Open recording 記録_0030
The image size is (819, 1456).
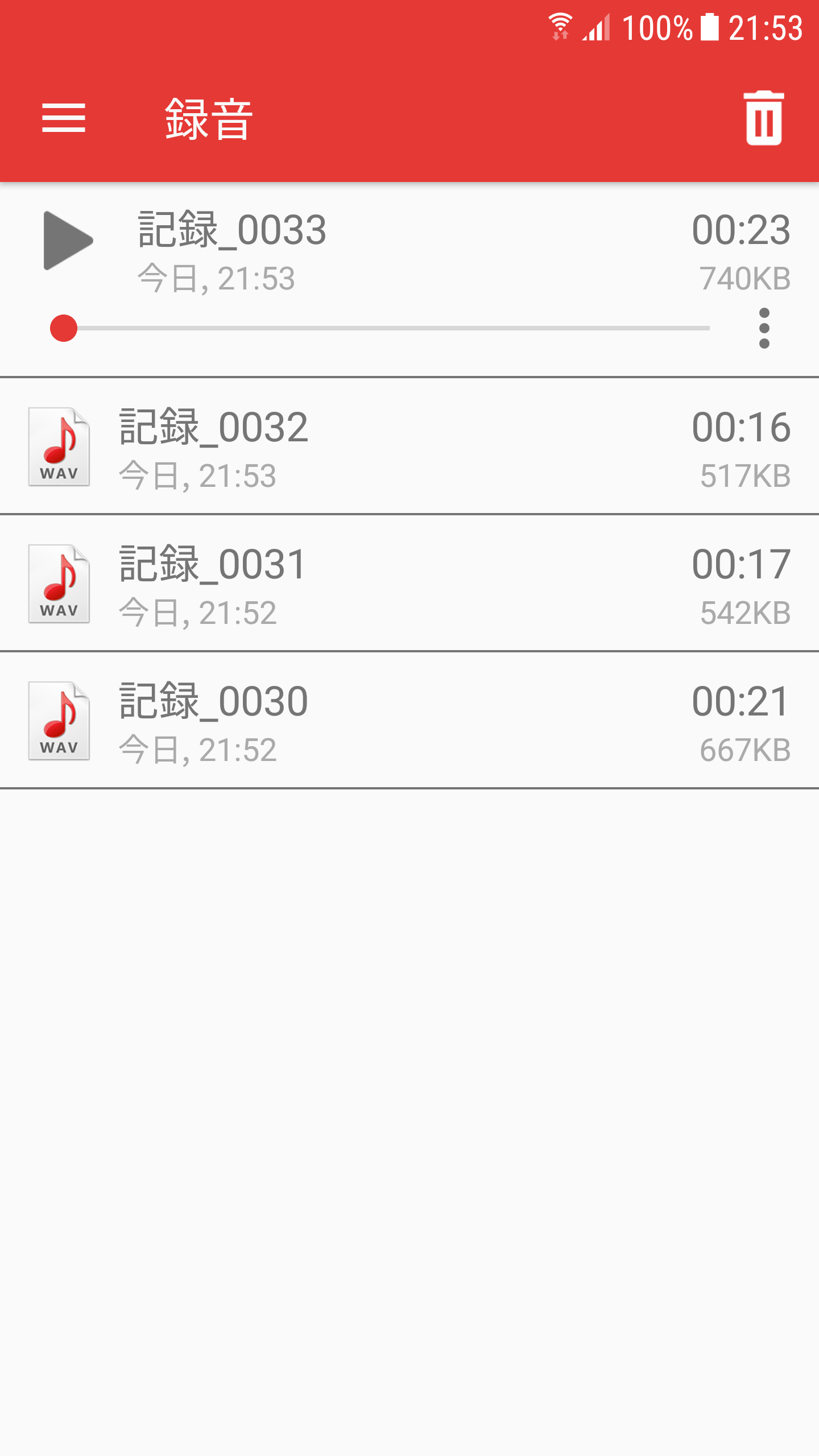[409, 721]
